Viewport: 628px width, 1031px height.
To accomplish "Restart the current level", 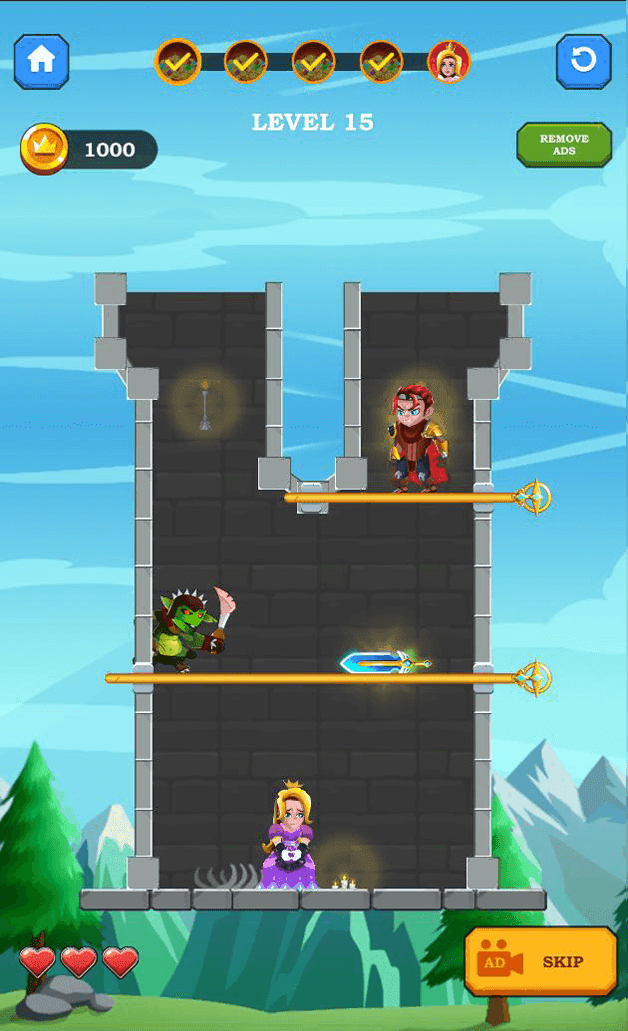I will (x=583, y=61).
